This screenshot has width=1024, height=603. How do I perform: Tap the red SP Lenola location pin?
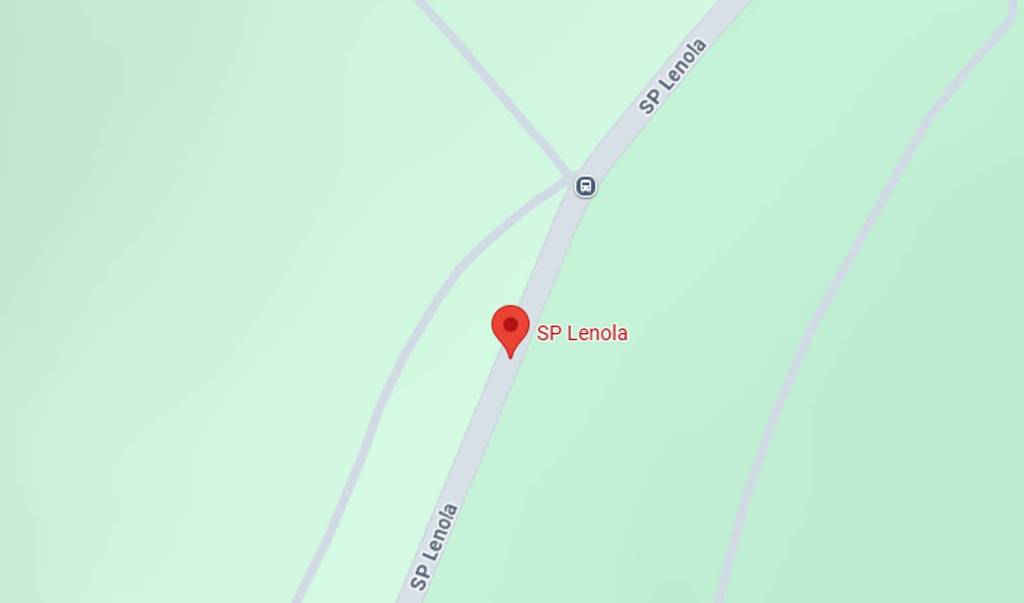(511, 328)
